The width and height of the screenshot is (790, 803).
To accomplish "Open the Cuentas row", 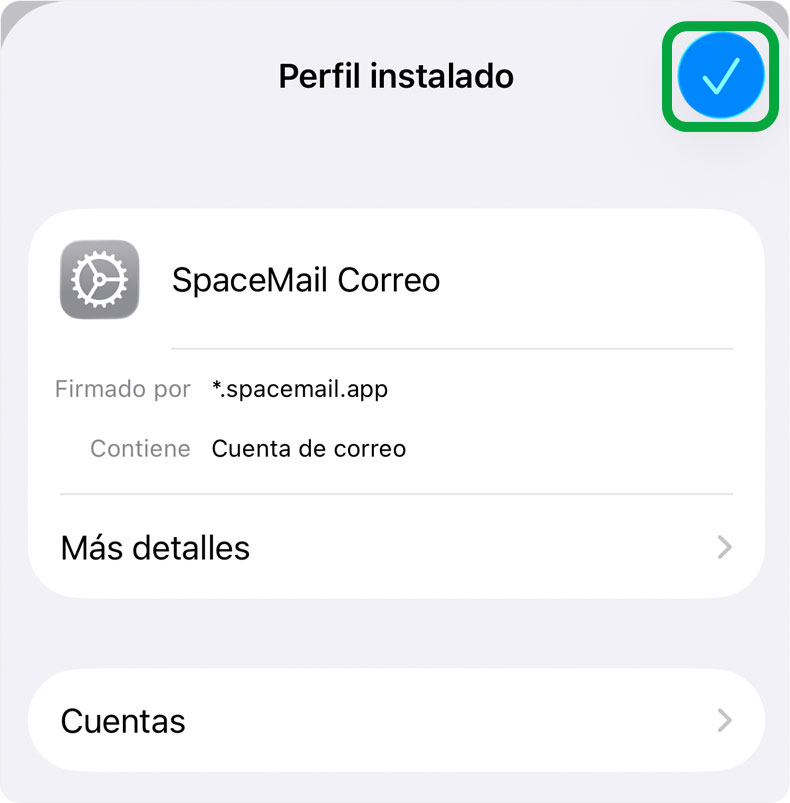I will pos(123,720).
